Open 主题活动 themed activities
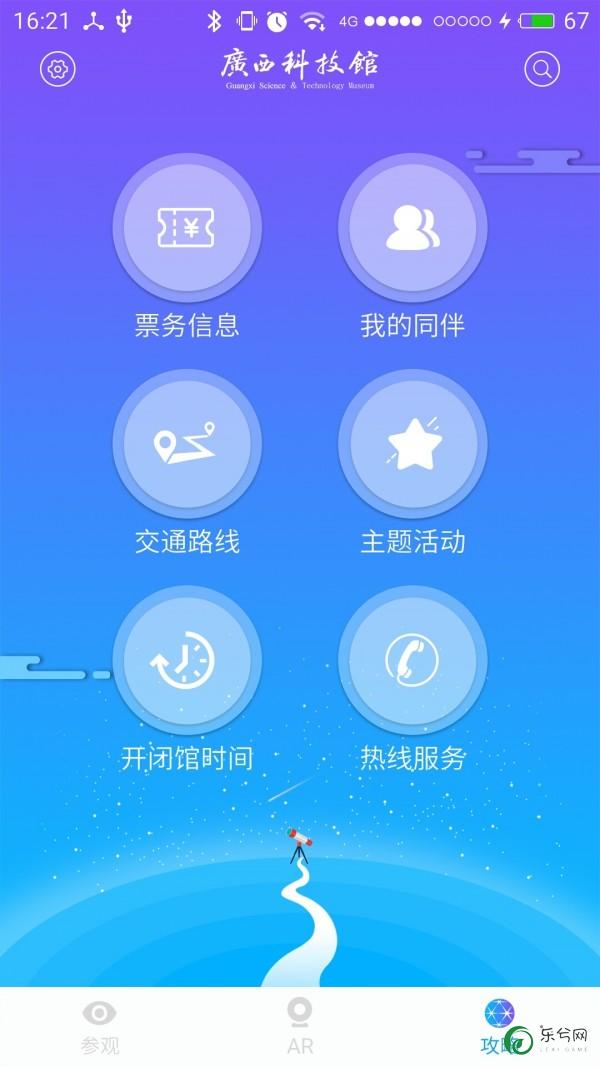The height and width of the screenshot is (1067, 600). tap(412, 445)
